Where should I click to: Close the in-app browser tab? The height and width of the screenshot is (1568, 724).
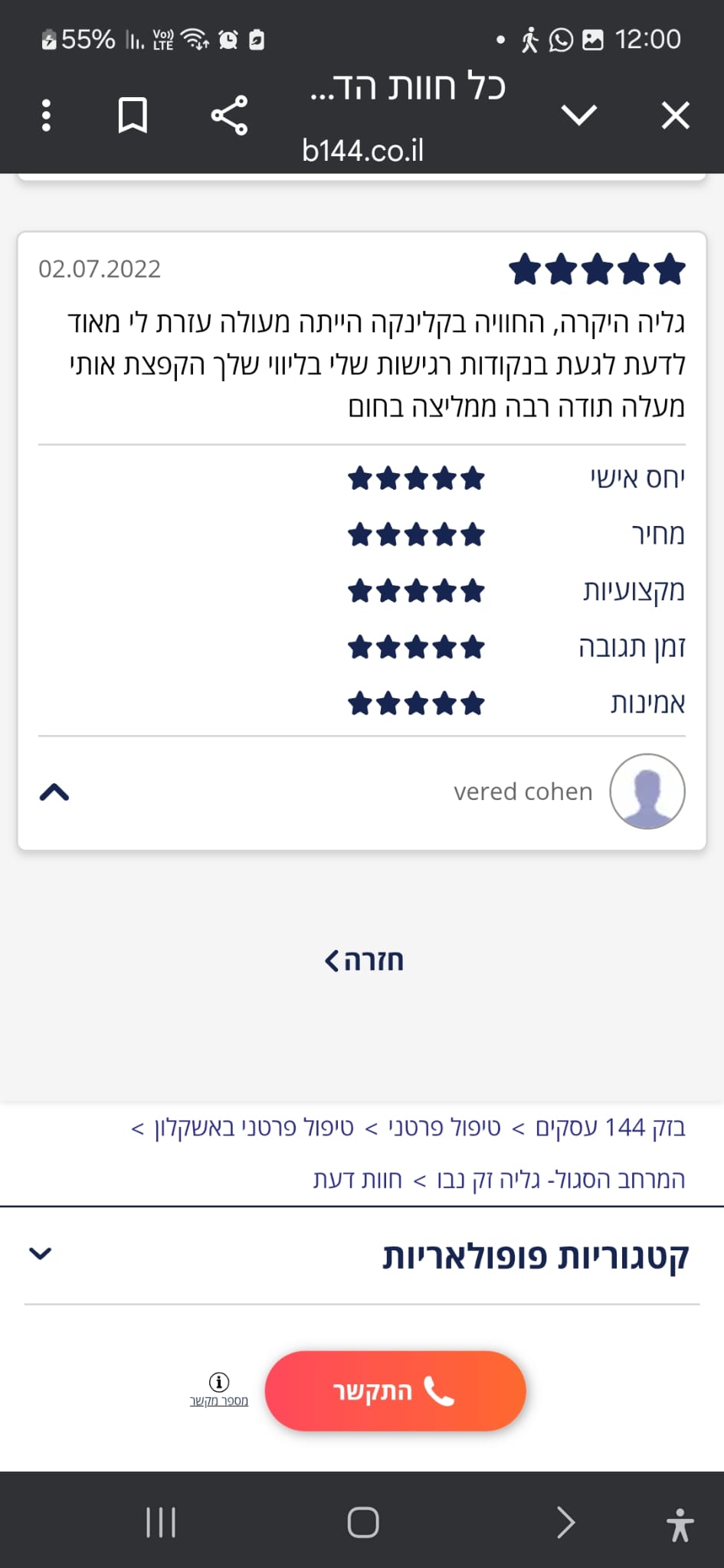pos(675,116)
